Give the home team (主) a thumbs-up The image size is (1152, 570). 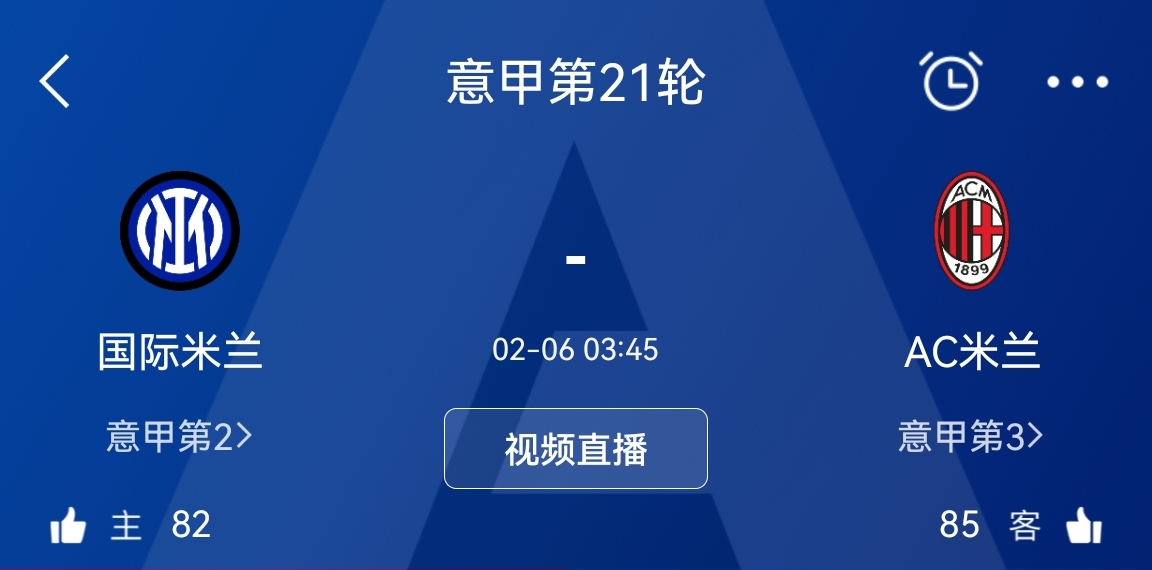click(x=68, y=525)
